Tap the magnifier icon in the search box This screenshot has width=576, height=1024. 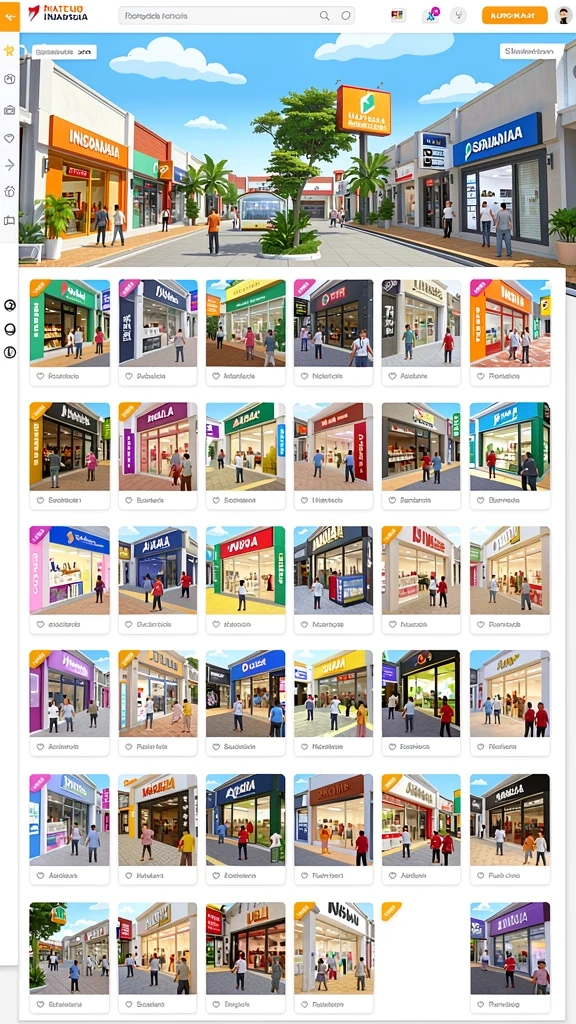tap(325, 16)
